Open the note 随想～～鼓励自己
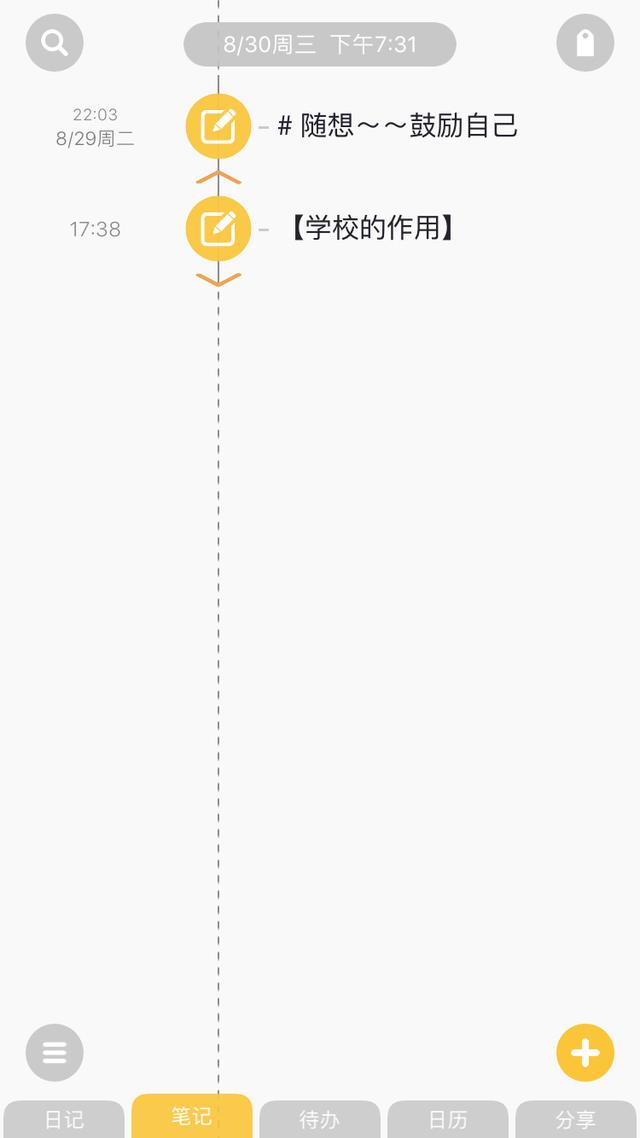640x1138 pixels. coord(398,126)
